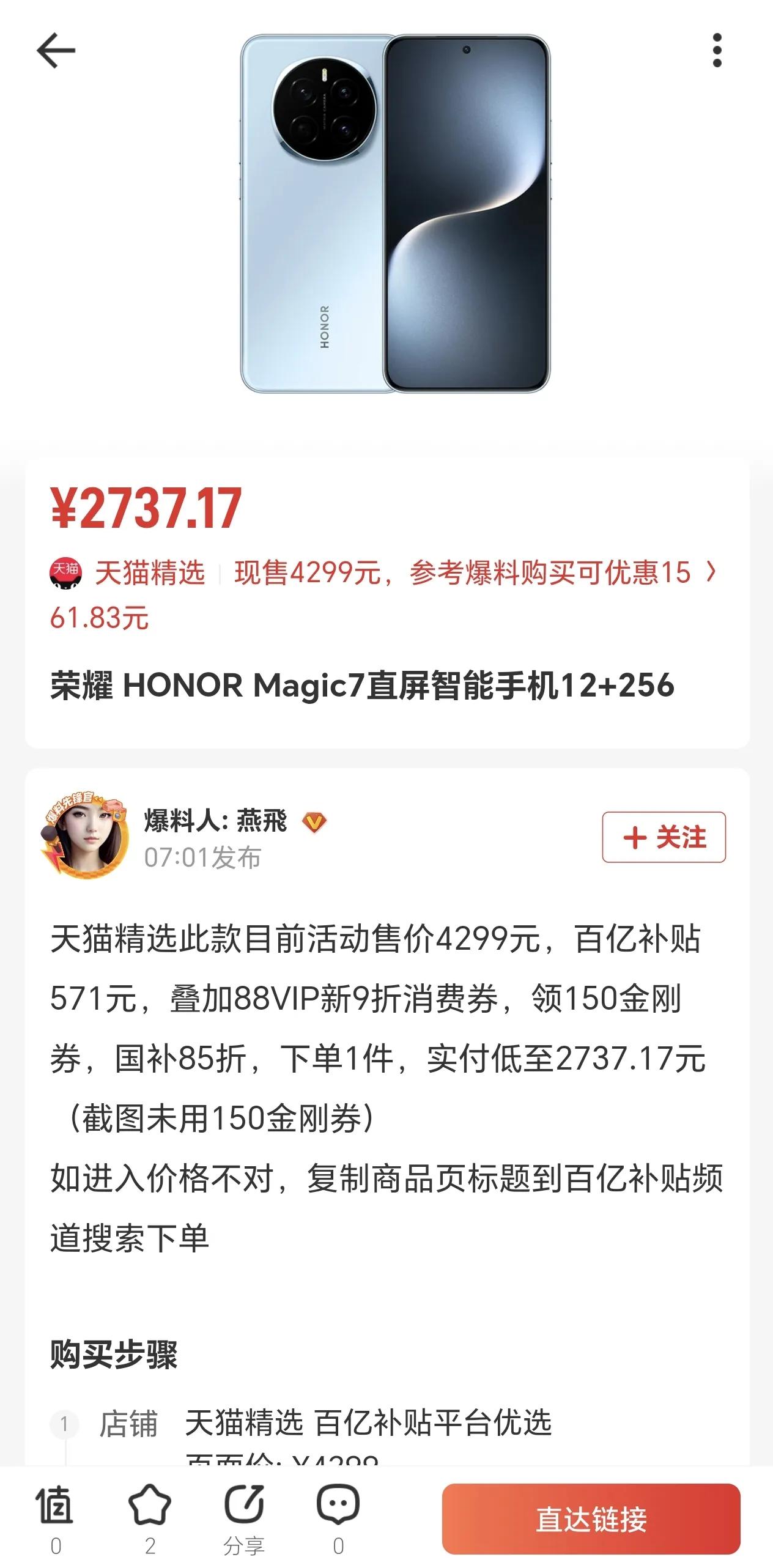
Task: Follow 燕飛 with the 关注 button
Action: pos(664,837)
